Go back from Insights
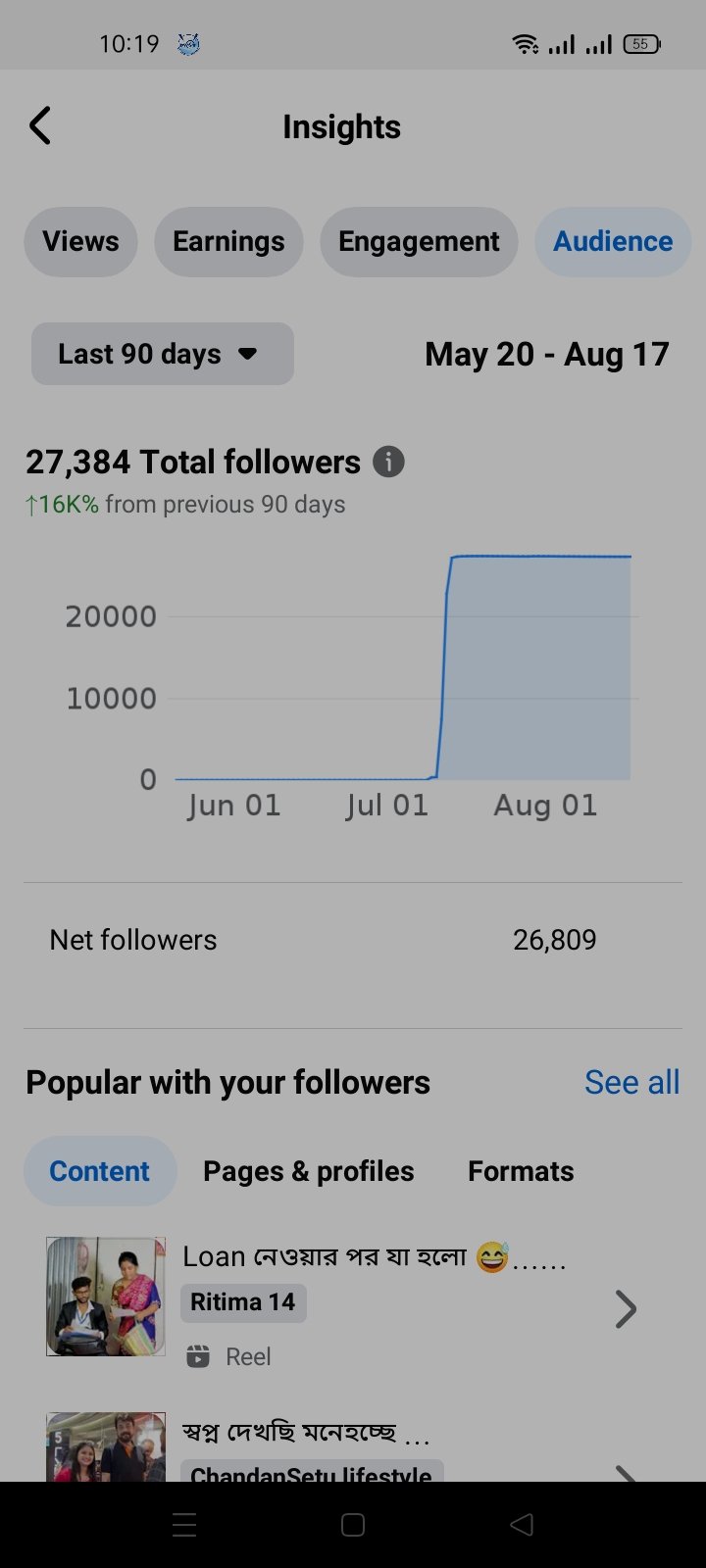Image resolution: width=706 pixels, height=1568 pixels. pyautogui.click(x=40, y=126)
